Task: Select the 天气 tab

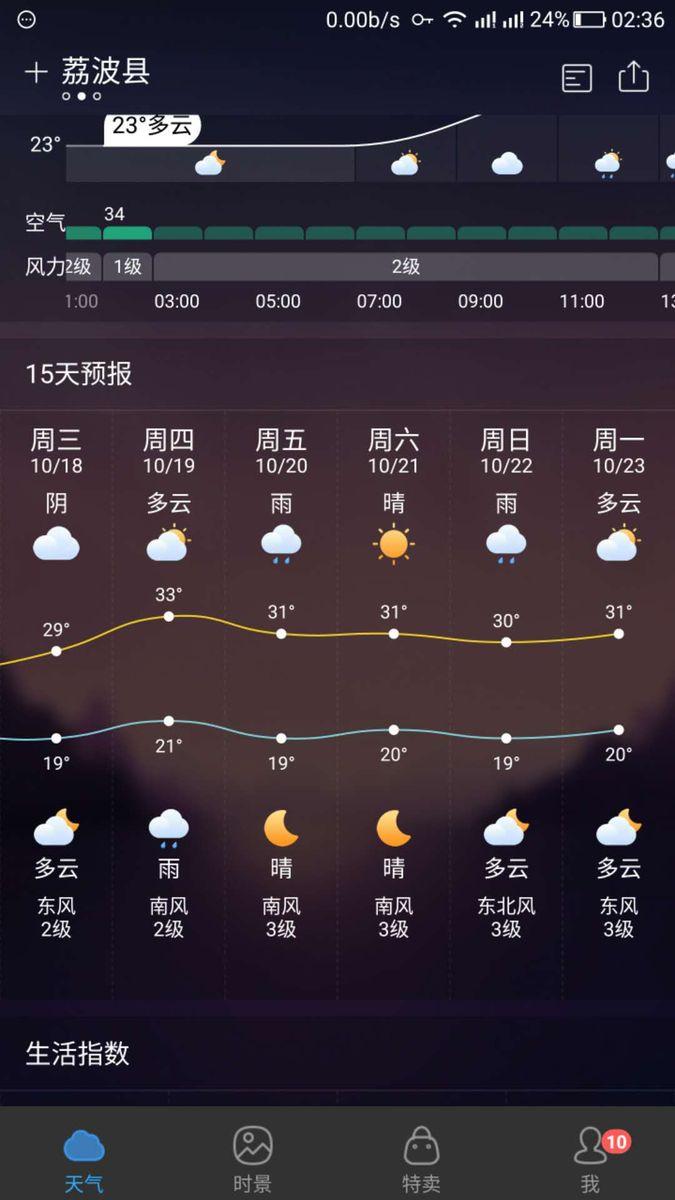Action: coord(84,1157)
